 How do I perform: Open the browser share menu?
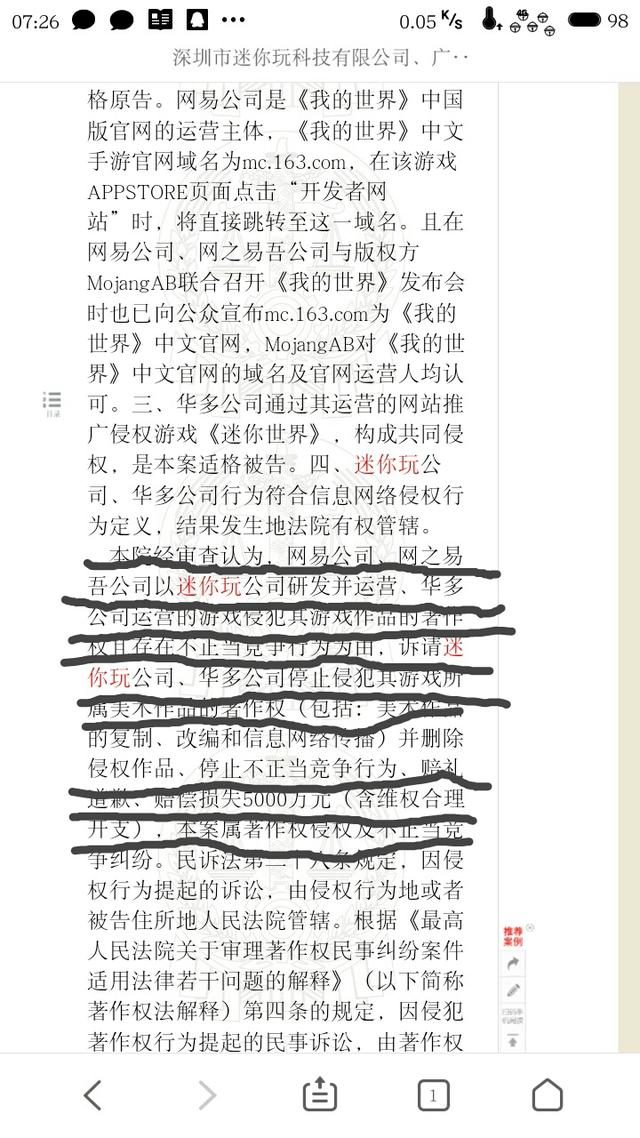click(320, 1096)
